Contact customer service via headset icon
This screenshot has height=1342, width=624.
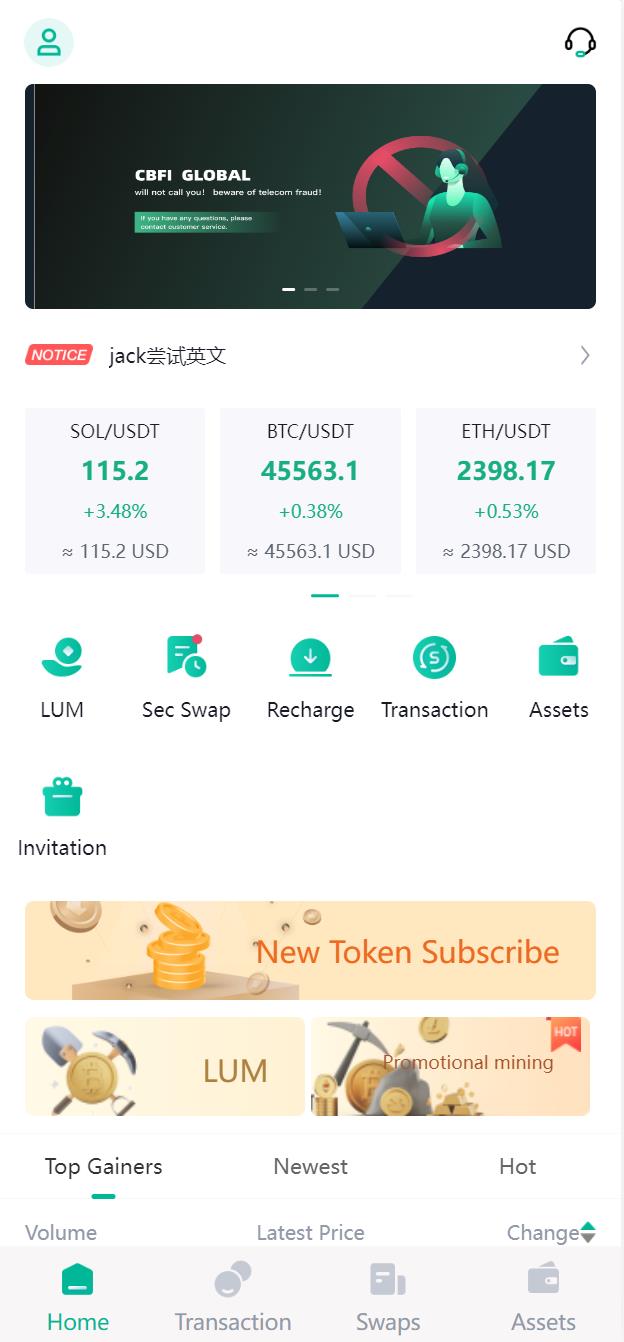pyautogui.click(x=580, y=42)
